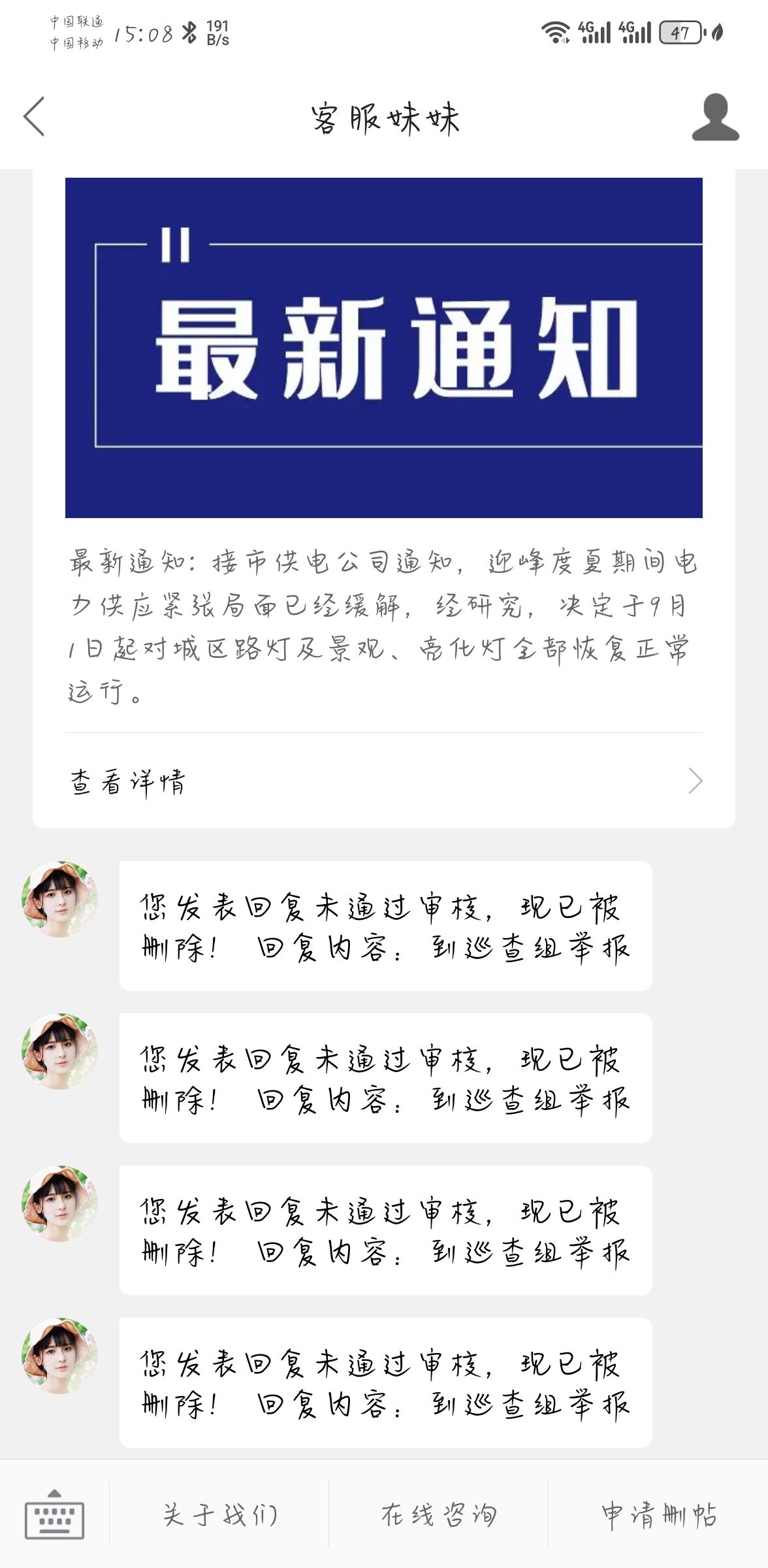Image resolution: width=768 pixels, height=1568 pixels.
Task: Open the 最新通知 banner card
Action: (384, 348)
